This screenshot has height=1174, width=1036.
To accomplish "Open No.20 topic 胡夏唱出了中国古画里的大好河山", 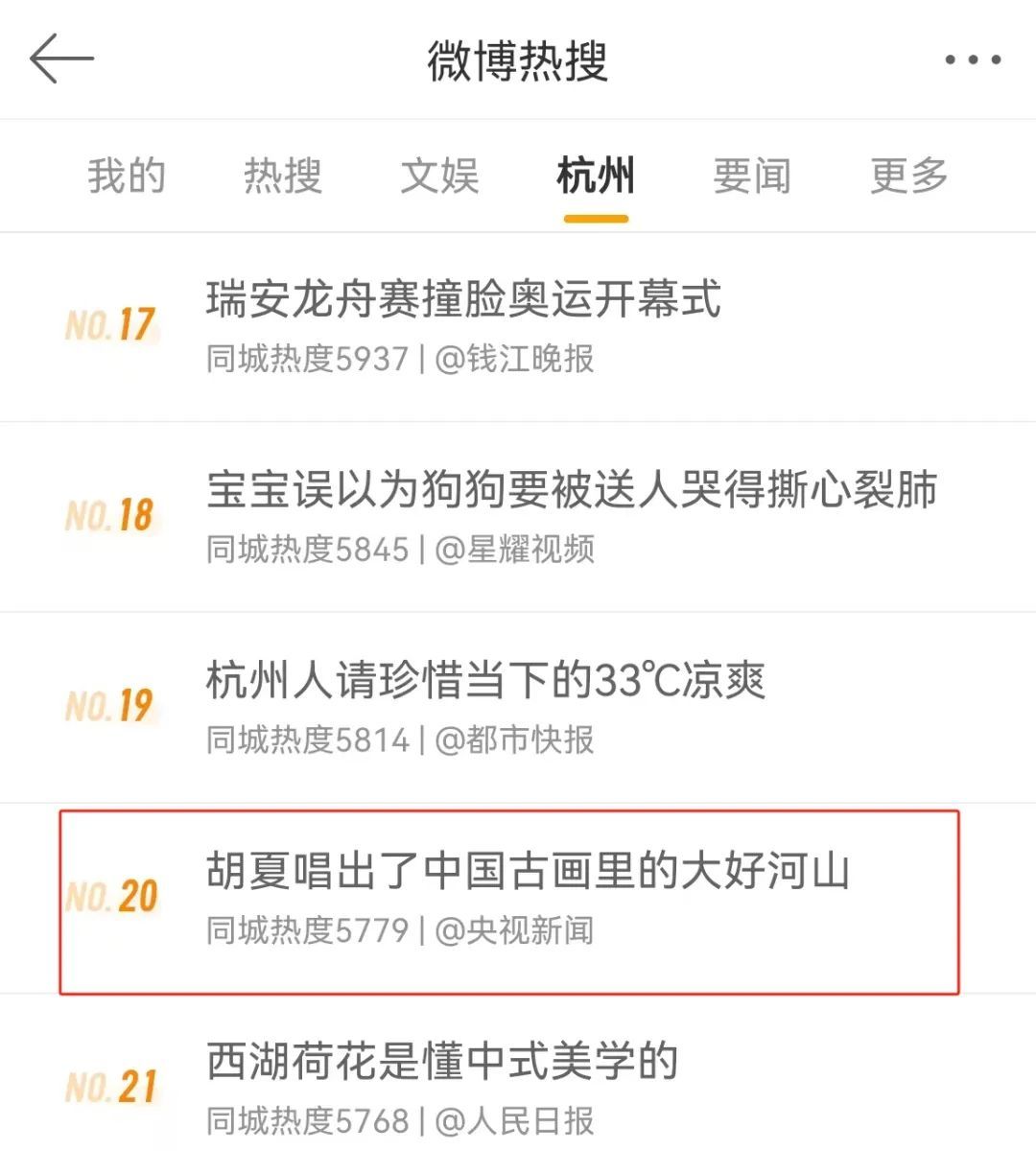I will (528, 871).
